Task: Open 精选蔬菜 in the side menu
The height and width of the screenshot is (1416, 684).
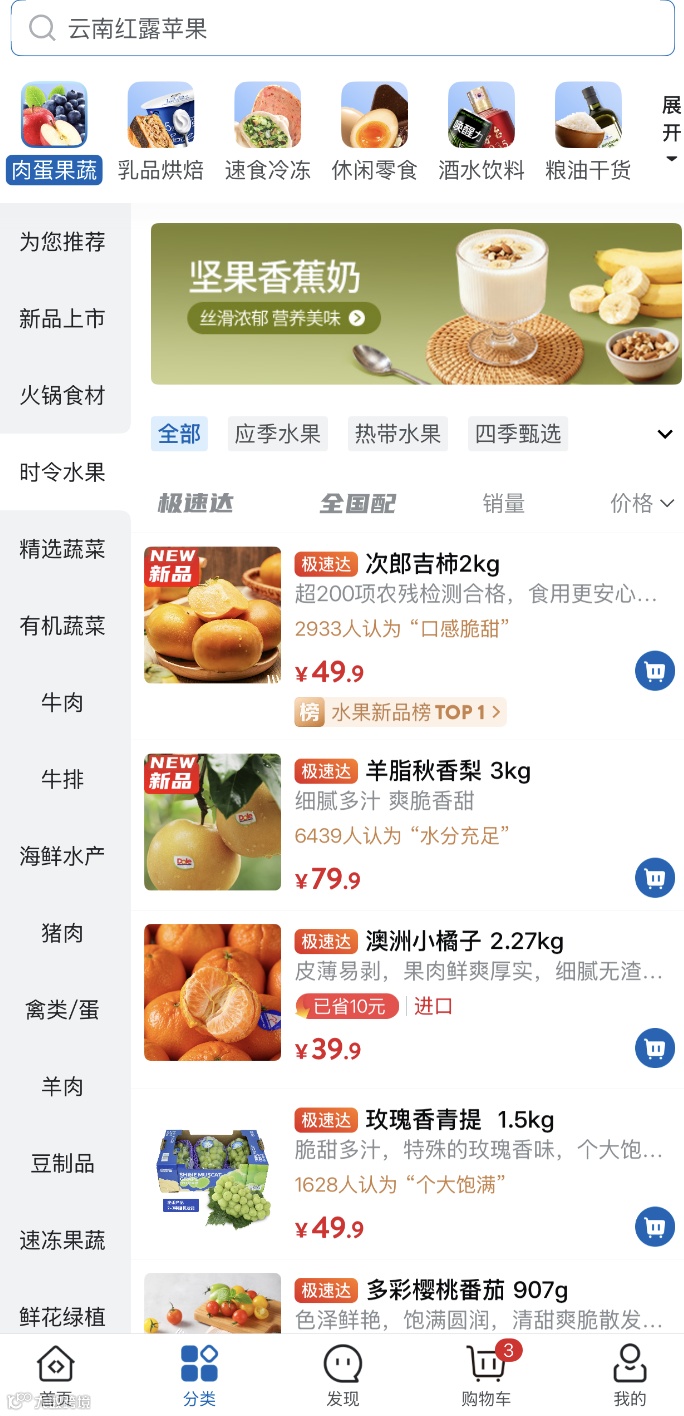Action: 63,549
